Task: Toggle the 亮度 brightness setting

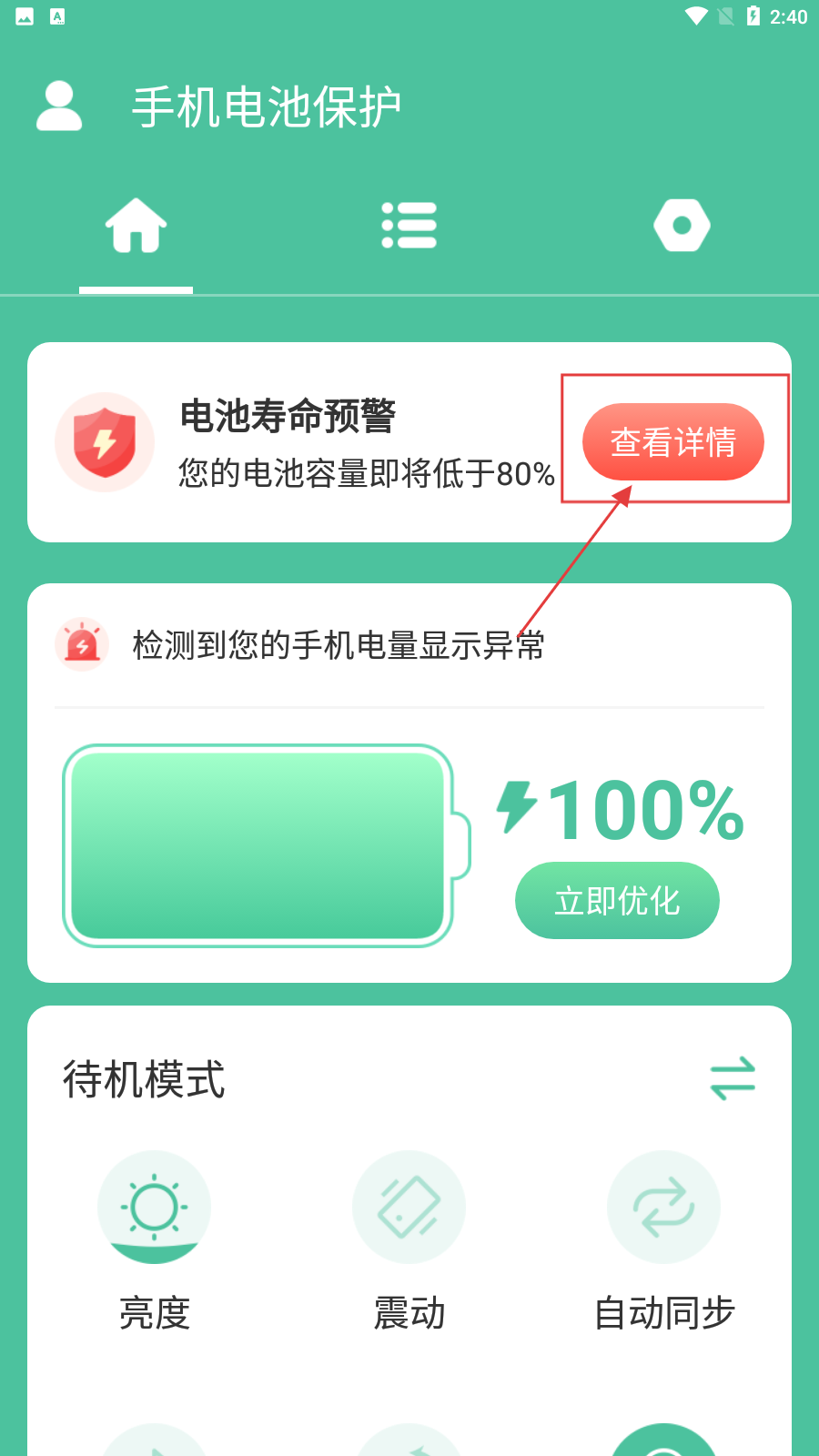Action: 154,1208
